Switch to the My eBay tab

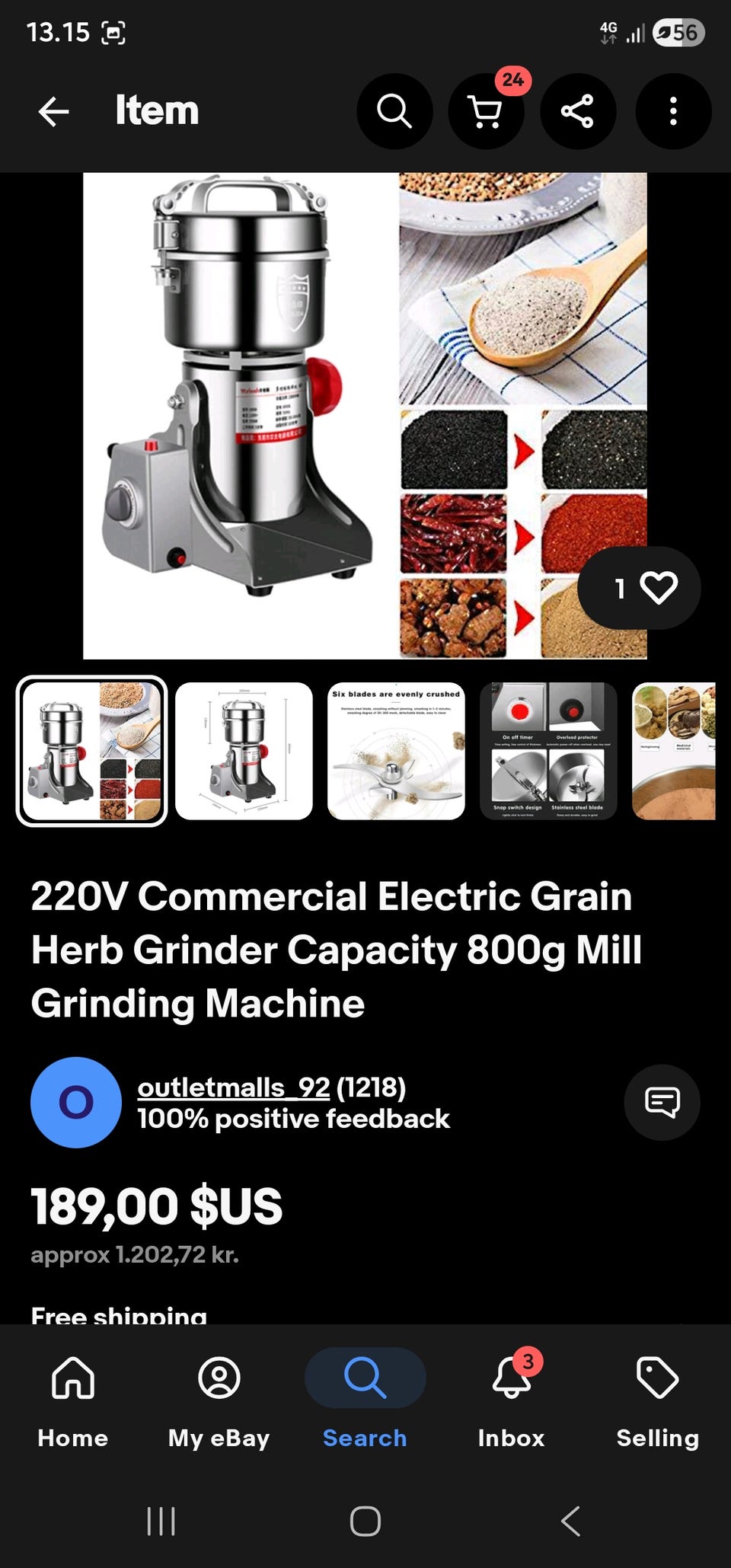219,1400
